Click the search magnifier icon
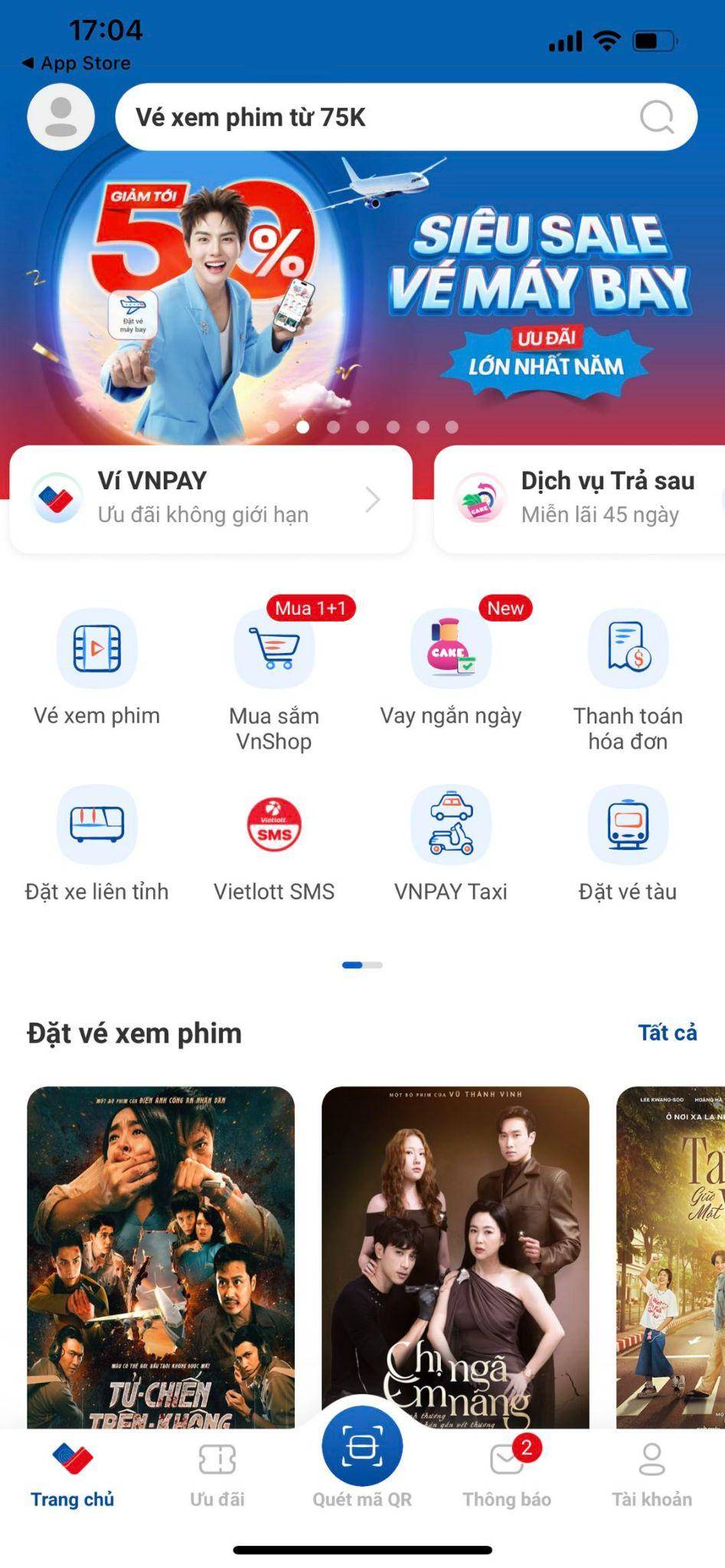 coord(655,116)
